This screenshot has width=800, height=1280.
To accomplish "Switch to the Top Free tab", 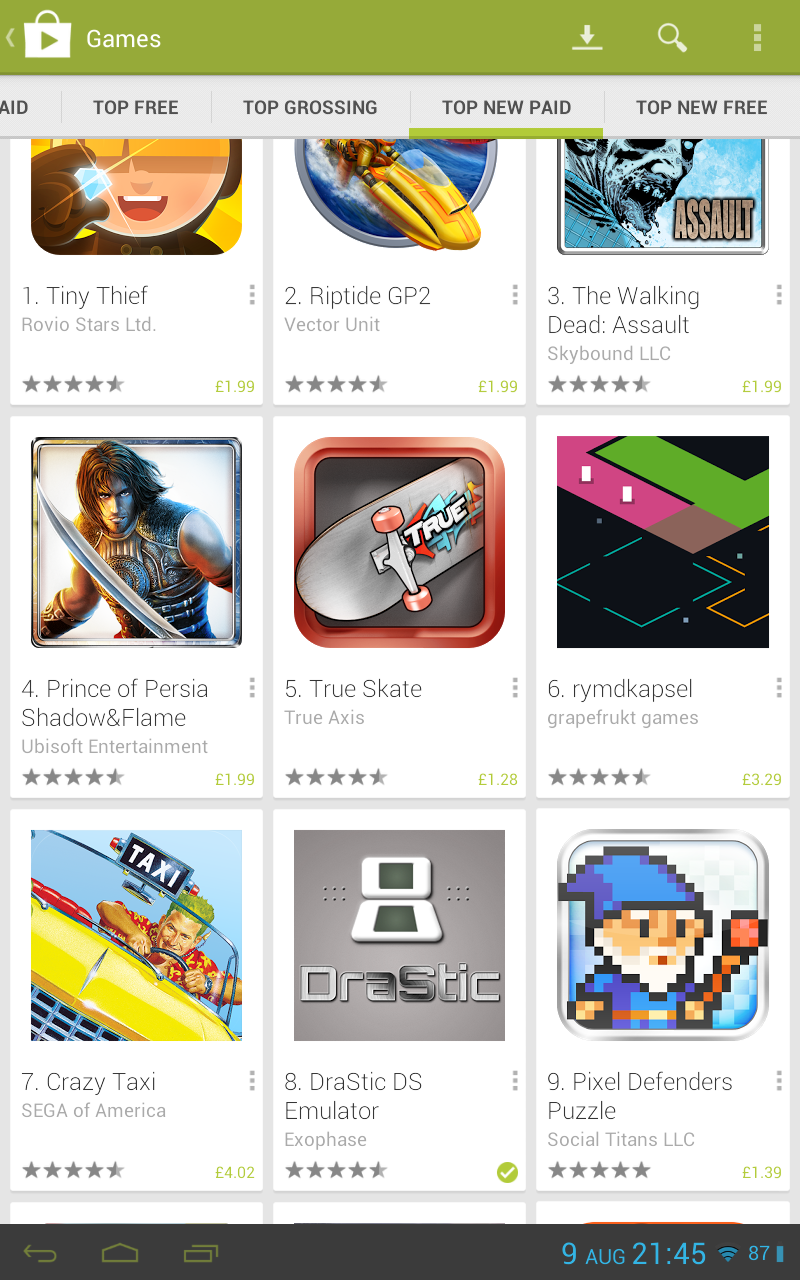I will 136,107.
